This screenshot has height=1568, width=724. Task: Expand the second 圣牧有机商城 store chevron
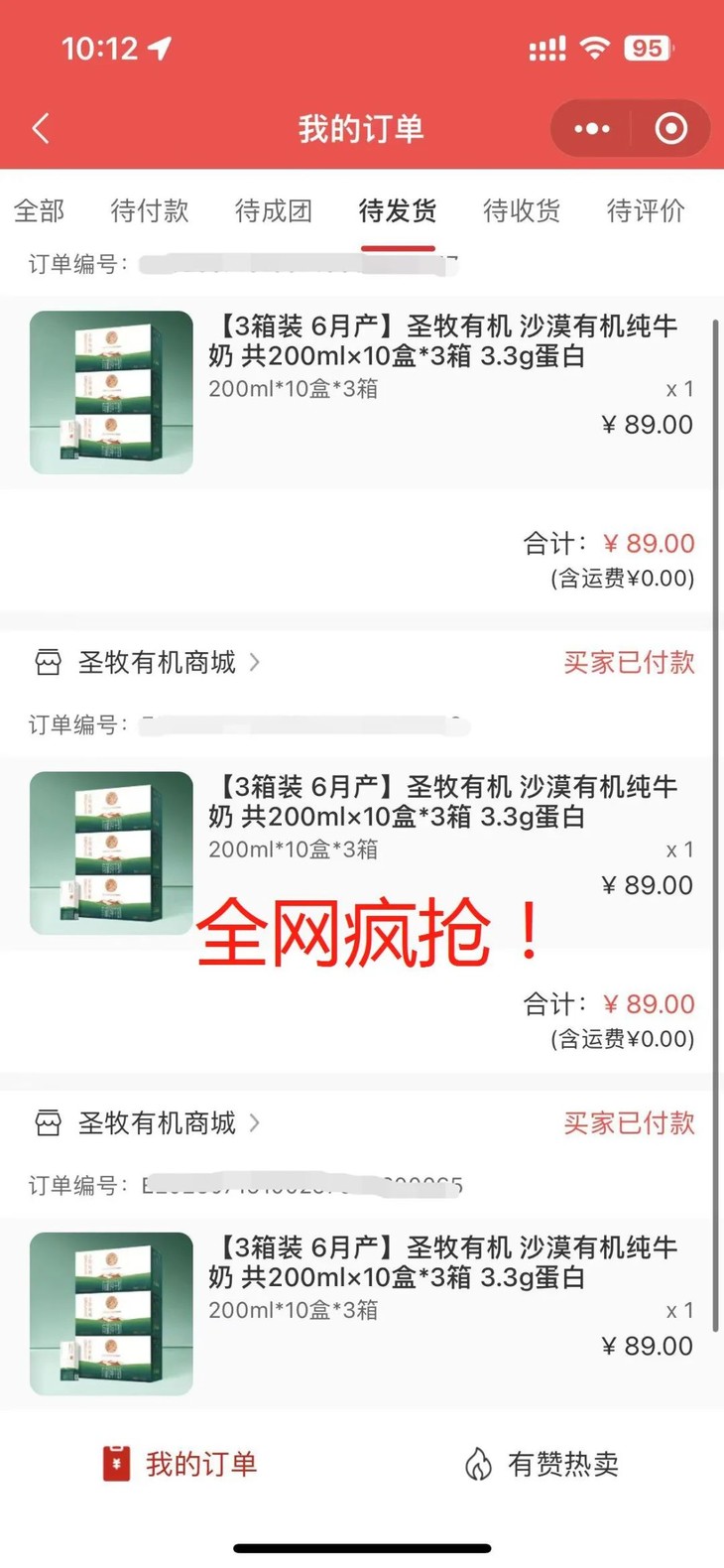[254, 1123]
